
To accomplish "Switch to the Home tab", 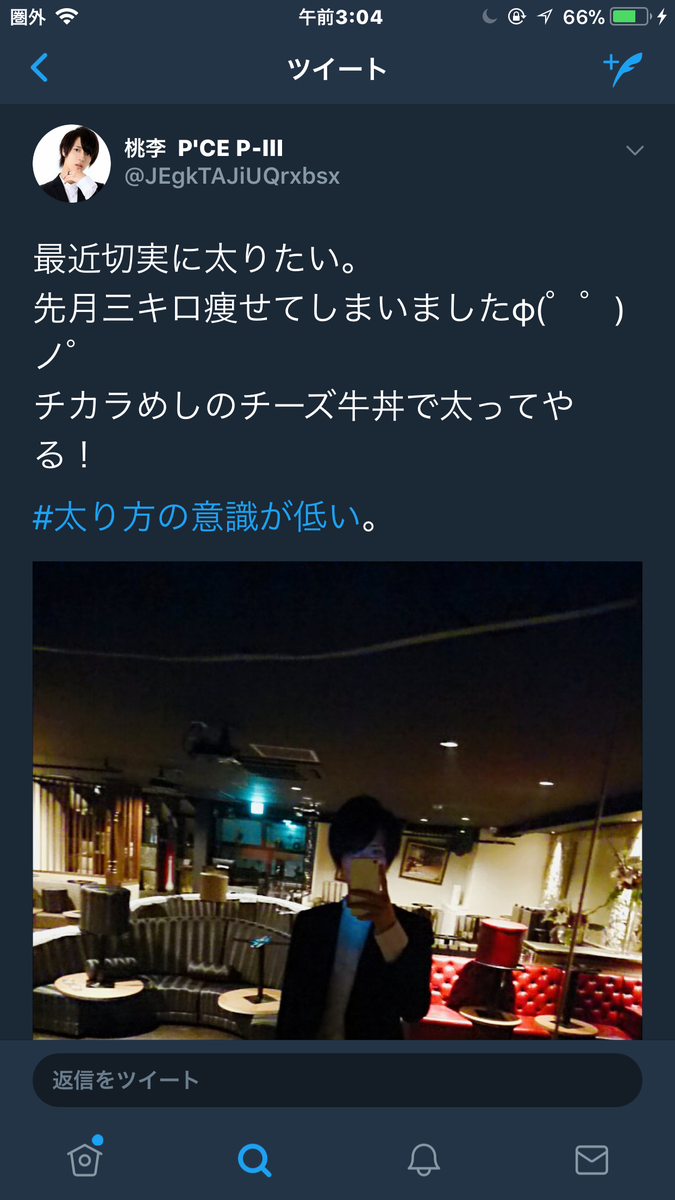I will pos(86,1158).
